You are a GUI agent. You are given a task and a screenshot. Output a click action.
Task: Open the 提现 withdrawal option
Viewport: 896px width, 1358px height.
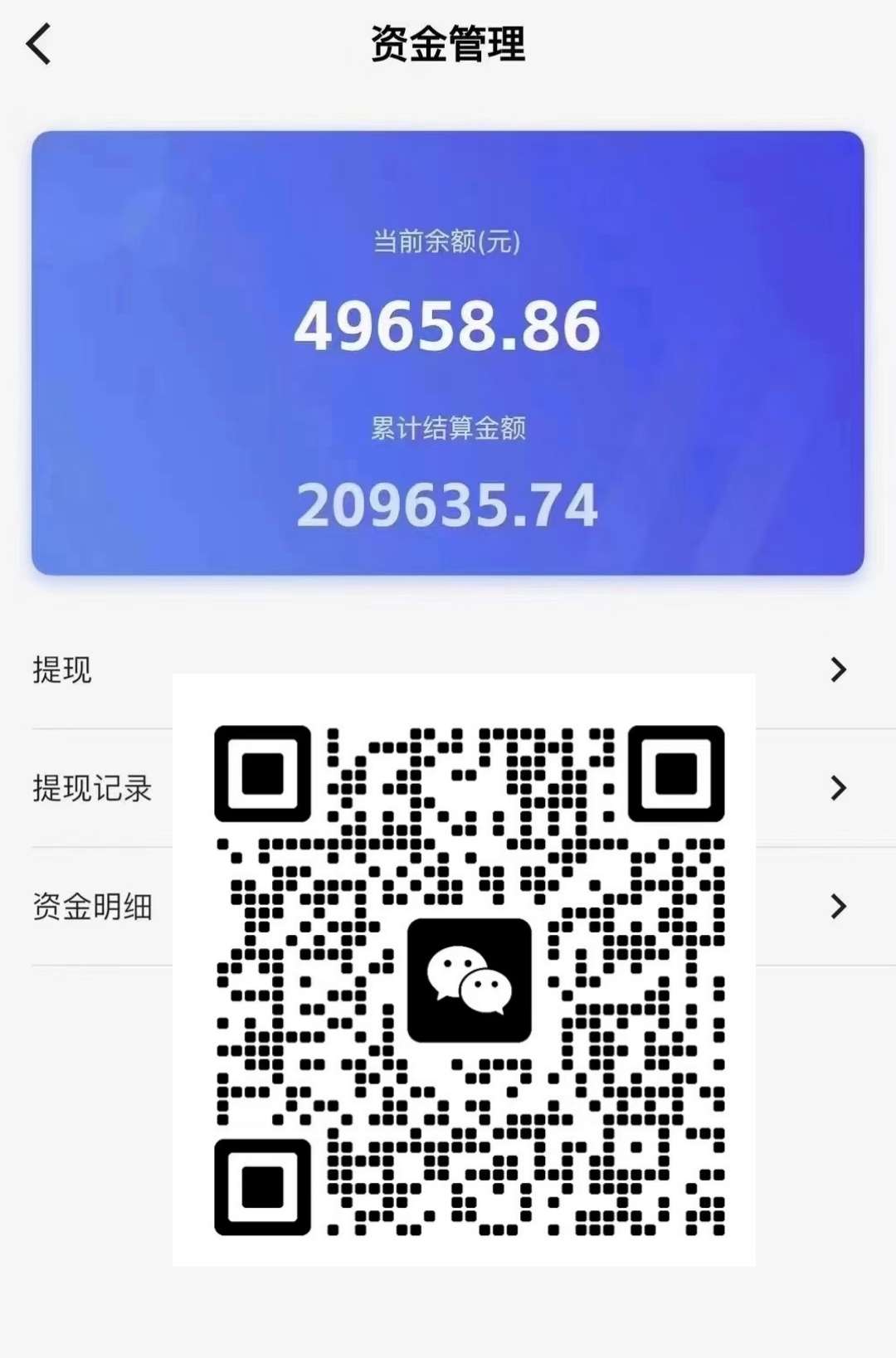pos(62,669)
